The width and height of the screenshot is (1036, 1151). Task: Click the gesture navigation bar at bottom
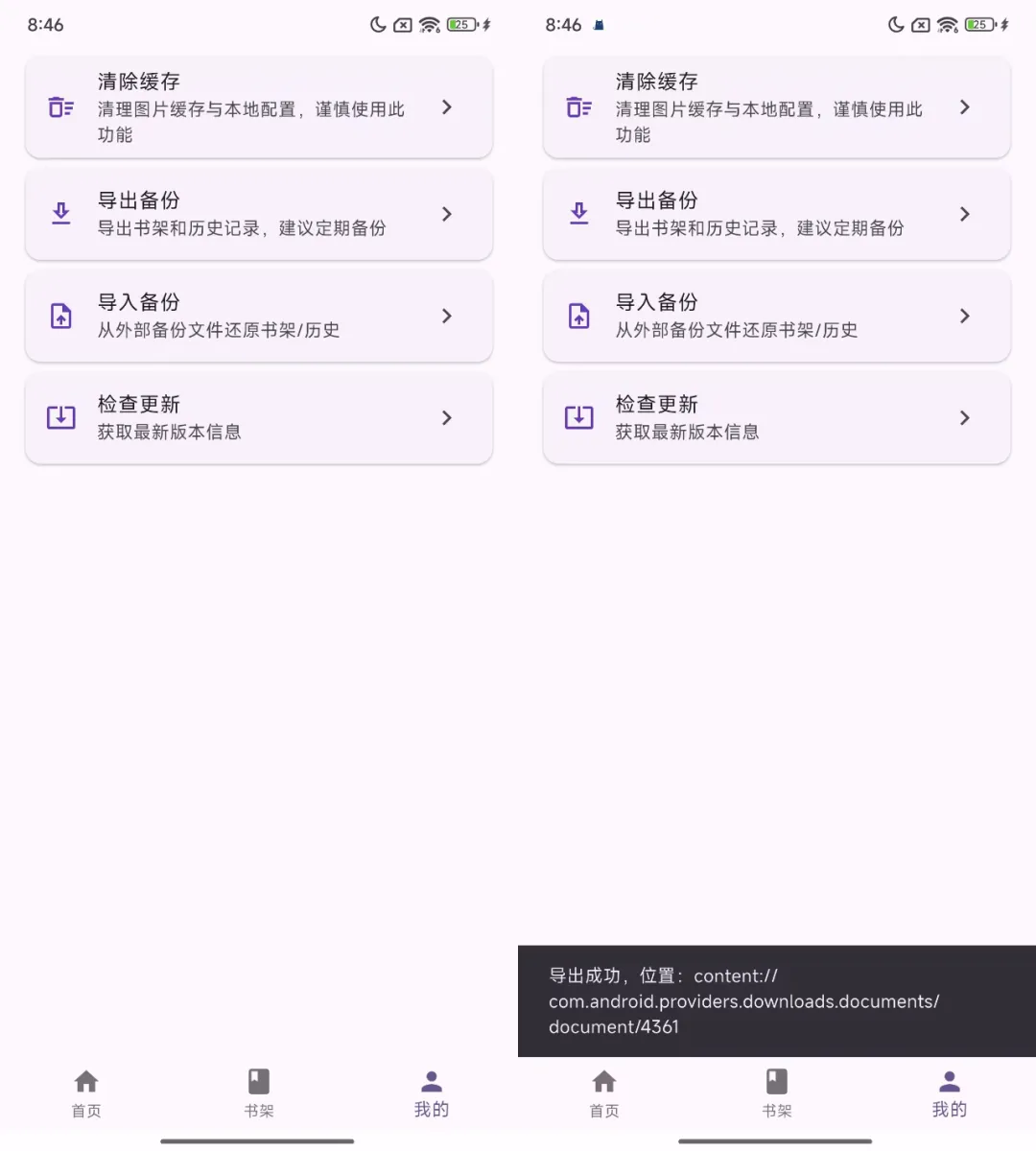(x=259, y=1141)
